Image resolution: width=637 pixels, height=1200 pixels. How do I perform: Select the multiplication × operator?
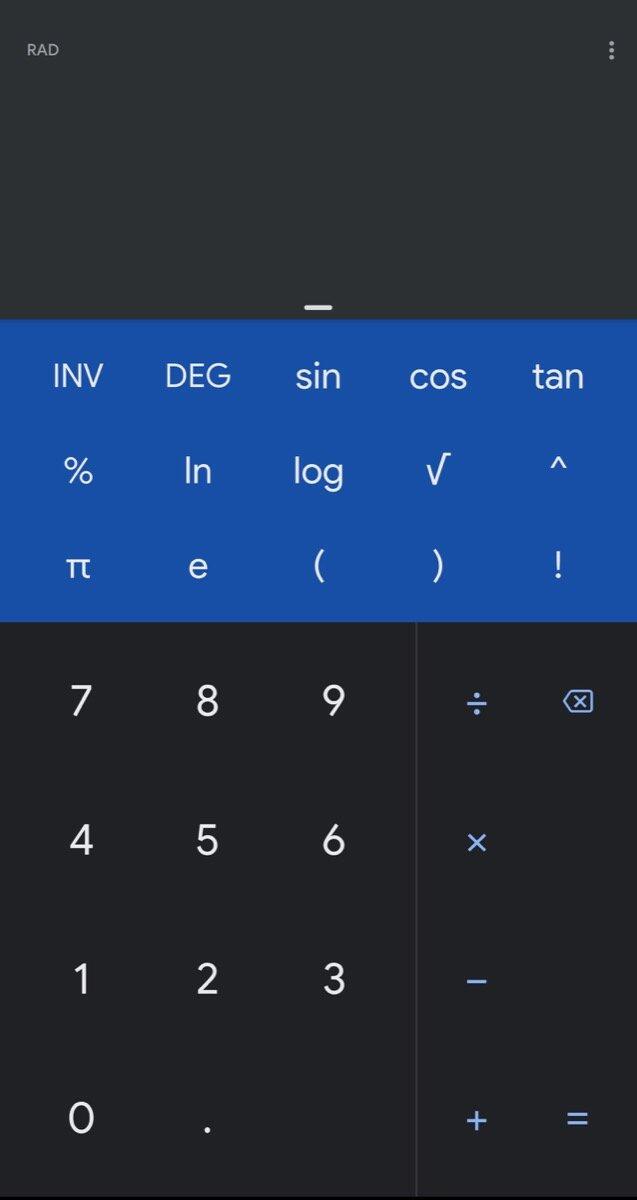click(477, 843)
